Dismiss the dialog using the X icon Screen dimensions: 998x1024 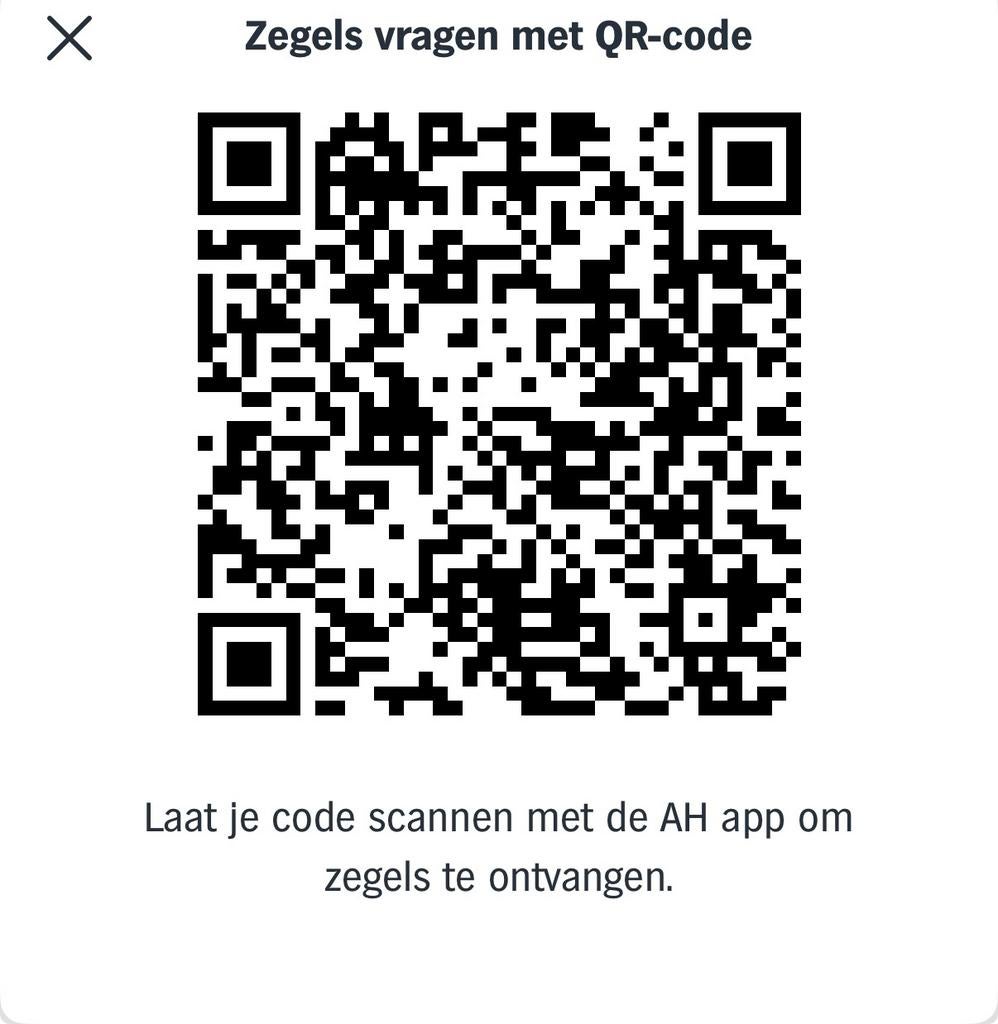point(68,38)
